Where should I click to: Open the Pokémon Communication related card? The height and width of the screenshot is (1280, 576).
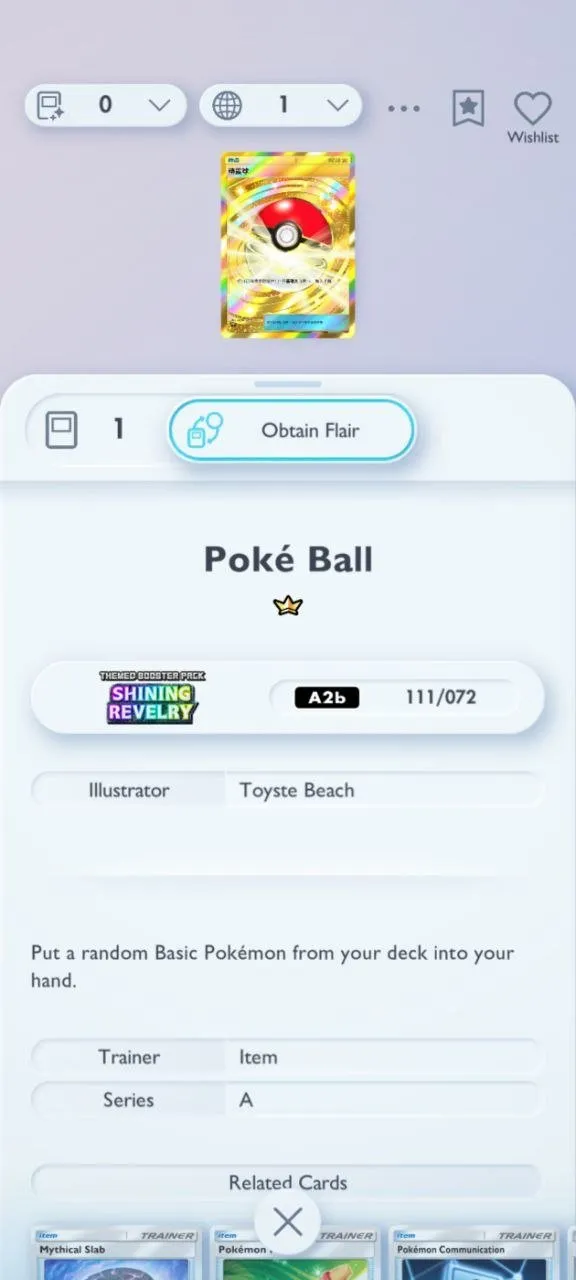click(x=473, y=1254)
